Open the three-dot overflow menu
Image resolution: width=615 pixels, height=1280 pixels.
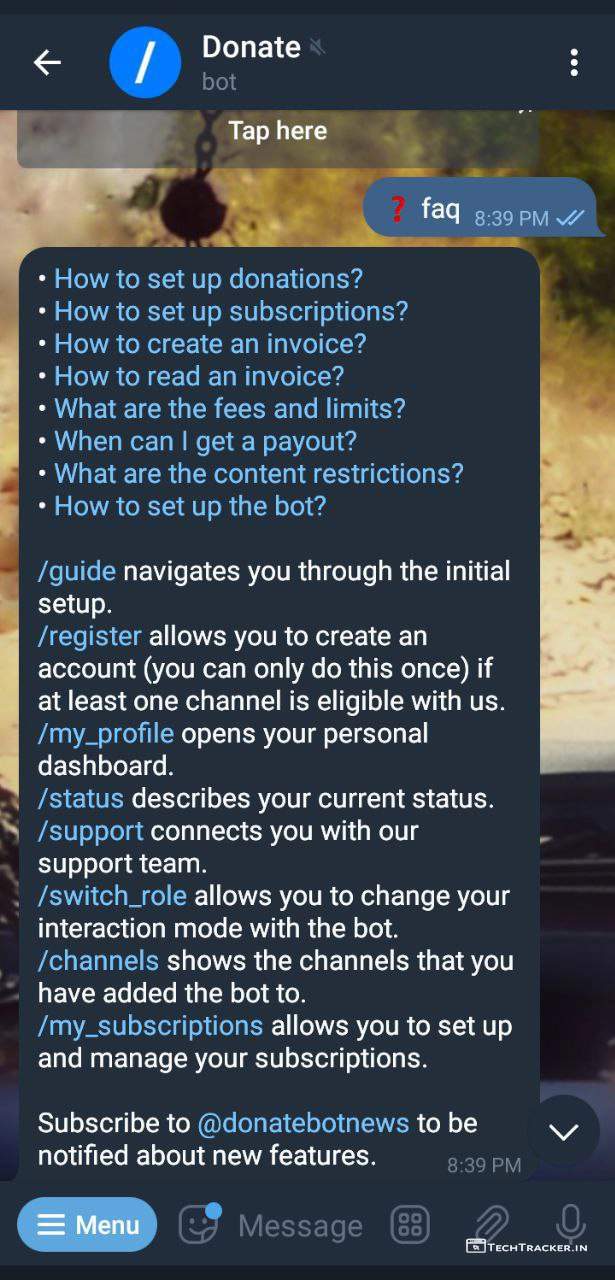(573, 62)
